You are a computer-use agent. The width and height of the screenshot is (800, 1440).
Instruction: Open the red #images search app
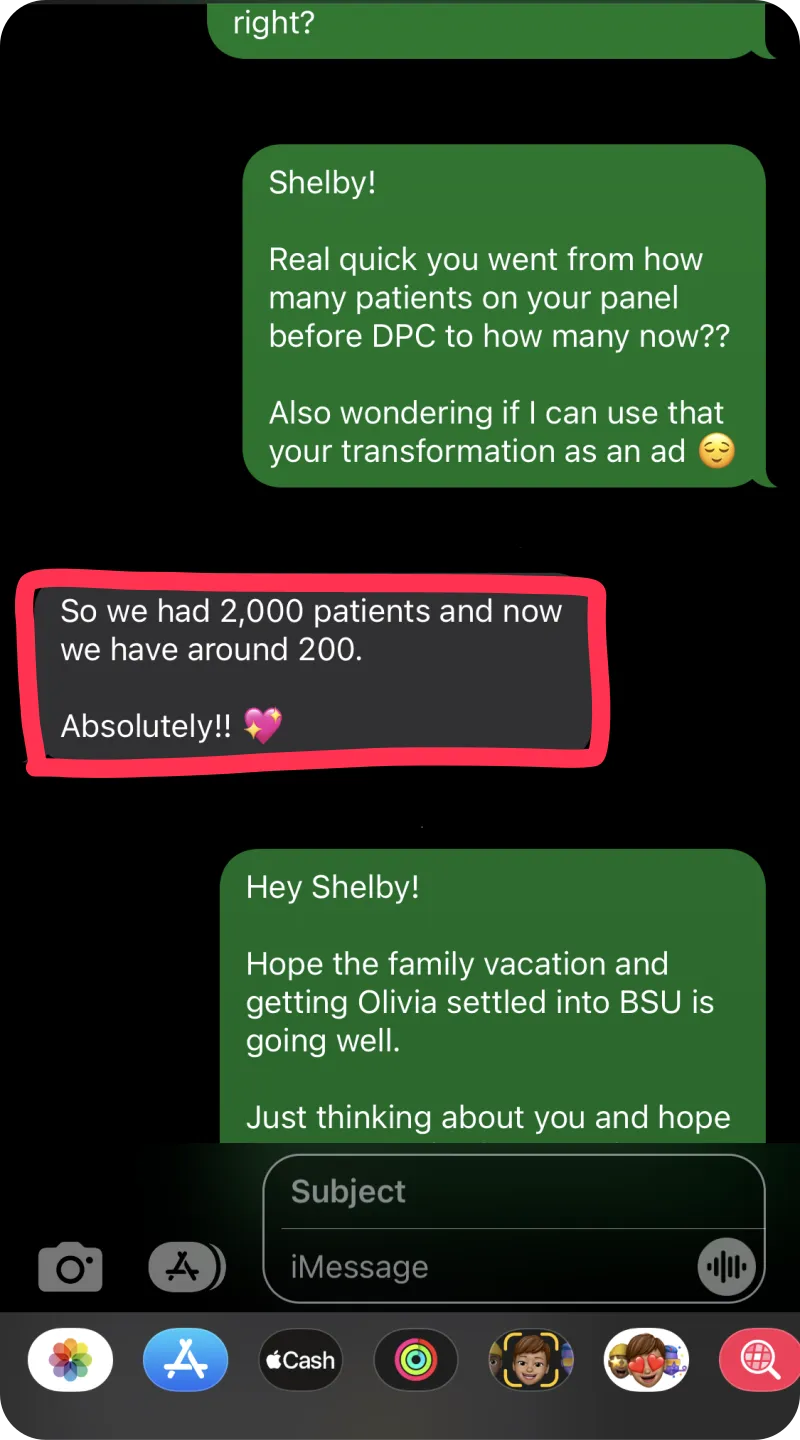point(758,1360)
